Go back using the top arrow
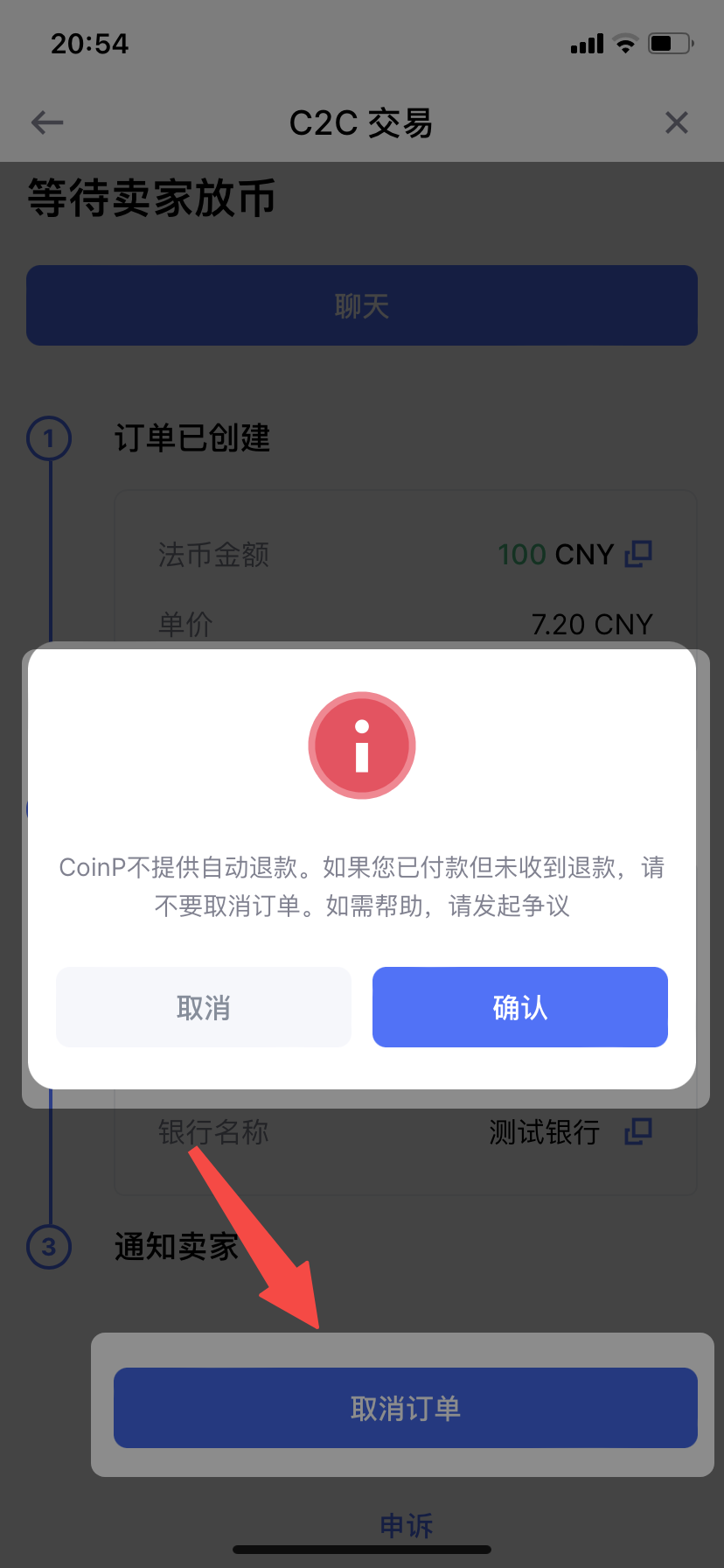724x1568 pixels. (x=47, y=122)
